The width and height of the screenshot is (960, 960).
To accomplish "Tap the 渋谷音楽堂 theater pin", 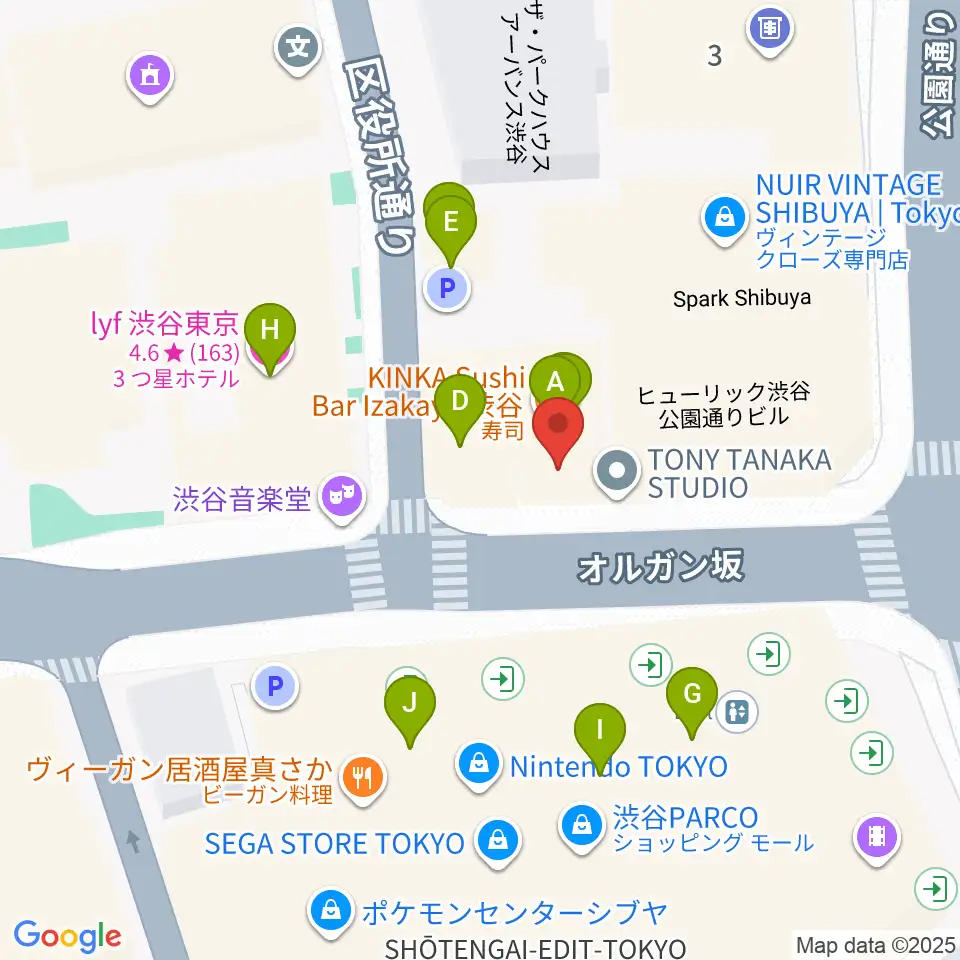I will click(342, 499).
